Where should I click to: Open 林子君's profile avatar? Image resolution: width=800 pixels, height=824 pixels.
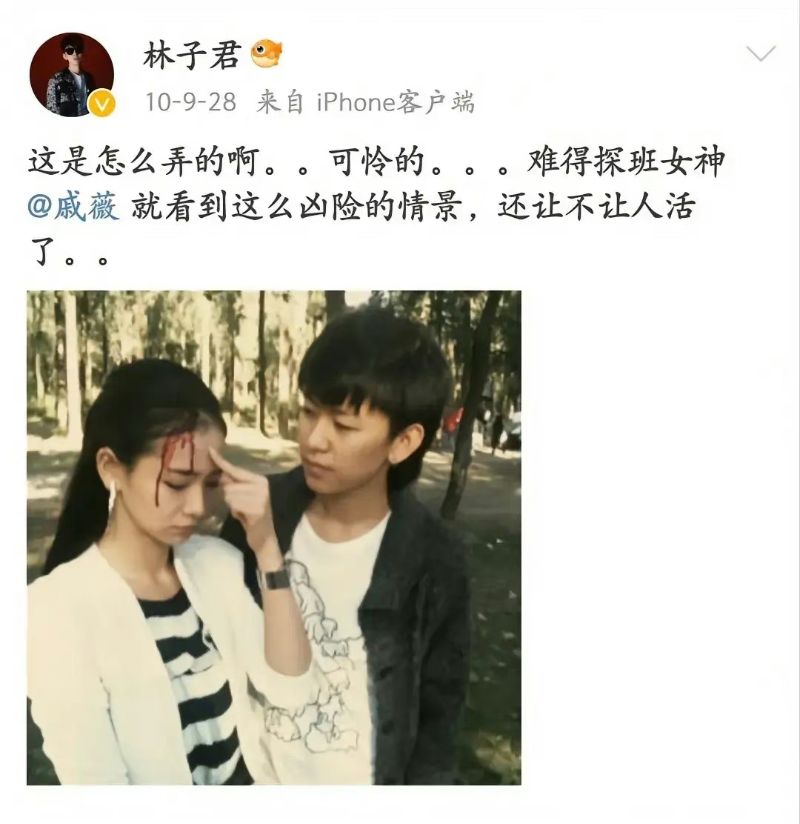(70, 74)
